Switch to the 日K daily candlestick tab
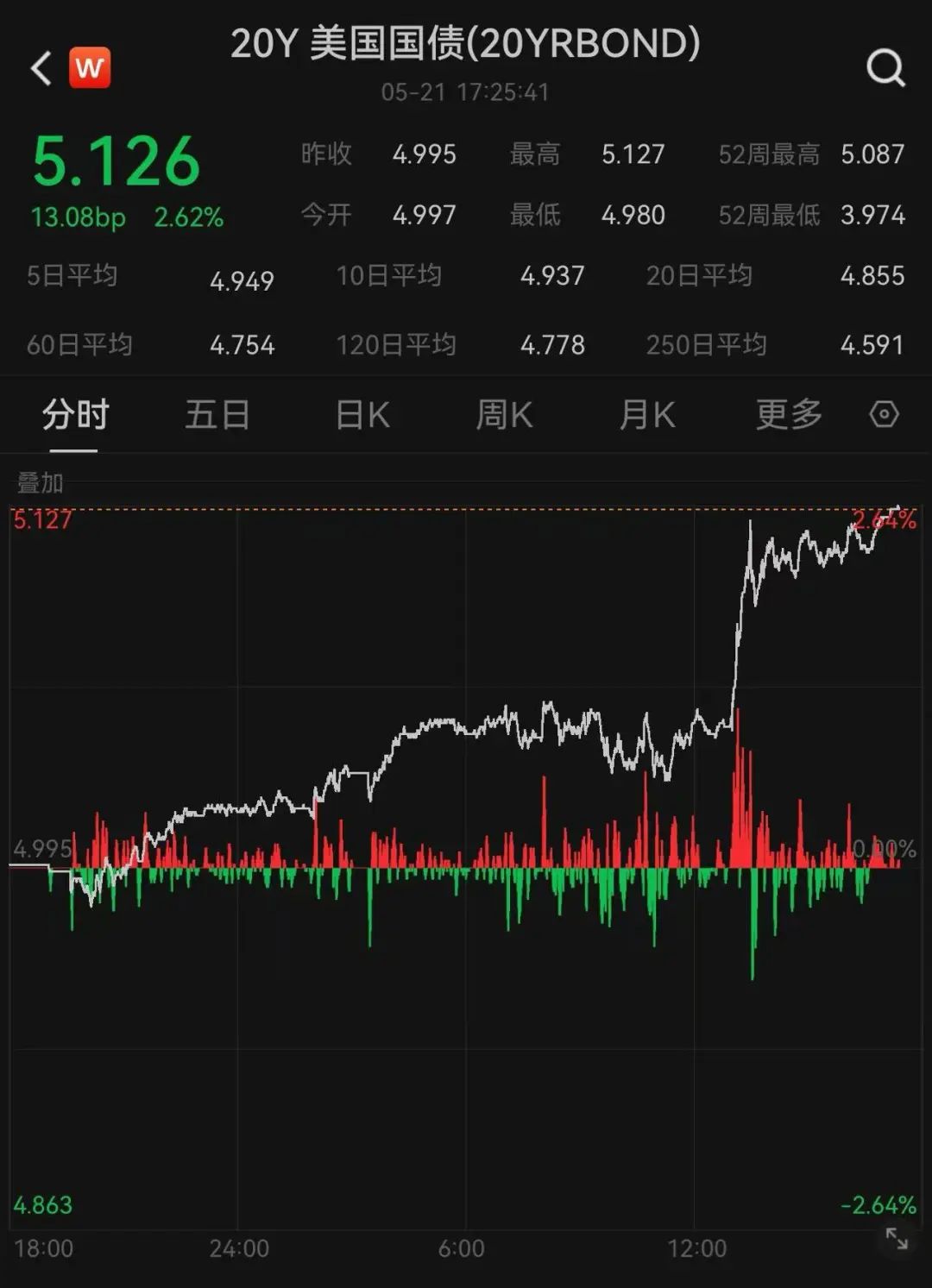932x1288 pixels. coord(362,415)
